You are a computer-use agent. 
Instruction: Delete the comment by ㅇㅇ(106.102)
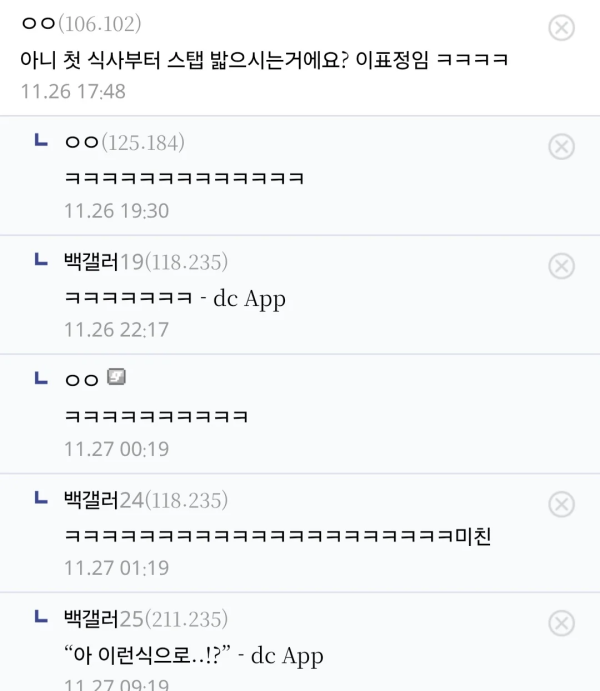(562, 27)
